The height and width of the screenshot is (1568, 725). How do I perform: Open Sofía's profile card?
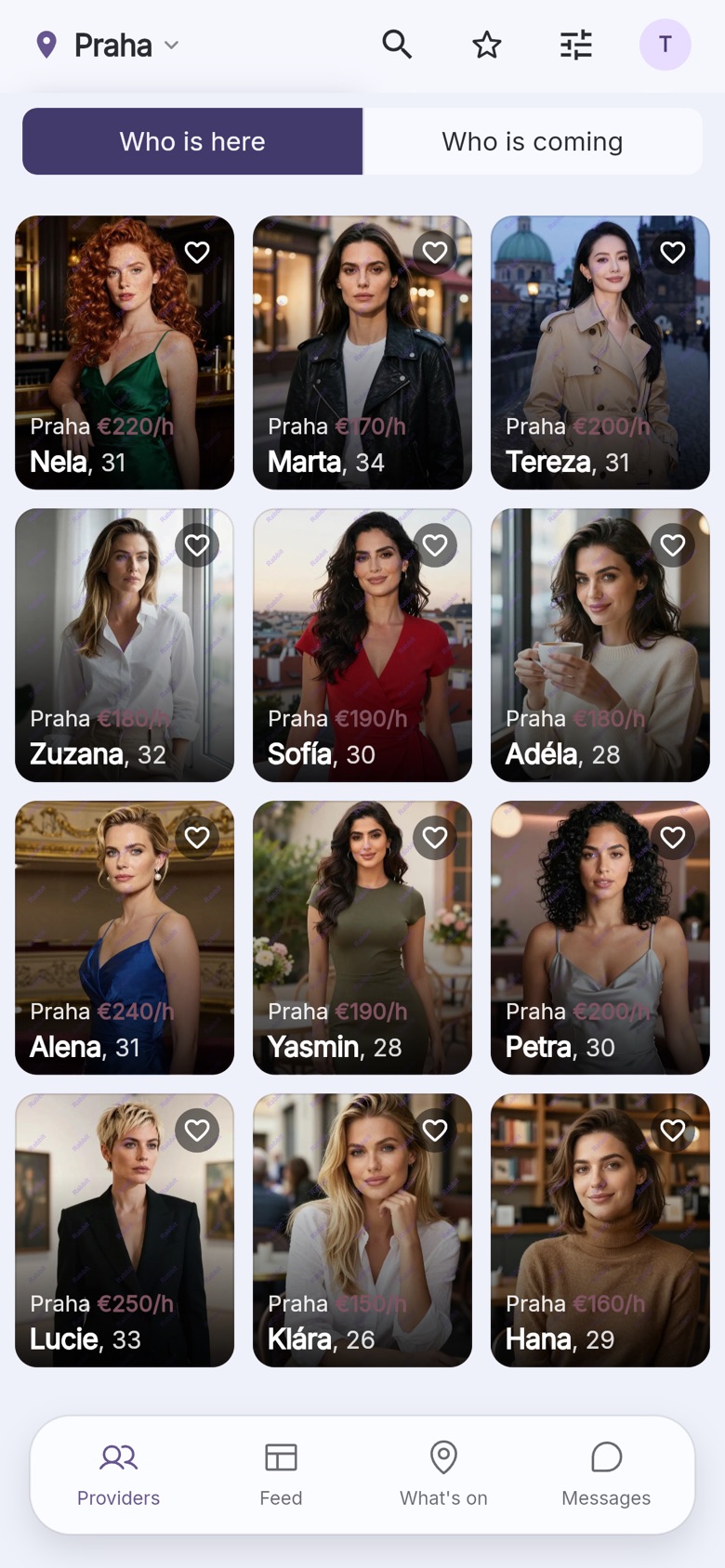pos(362,646)
